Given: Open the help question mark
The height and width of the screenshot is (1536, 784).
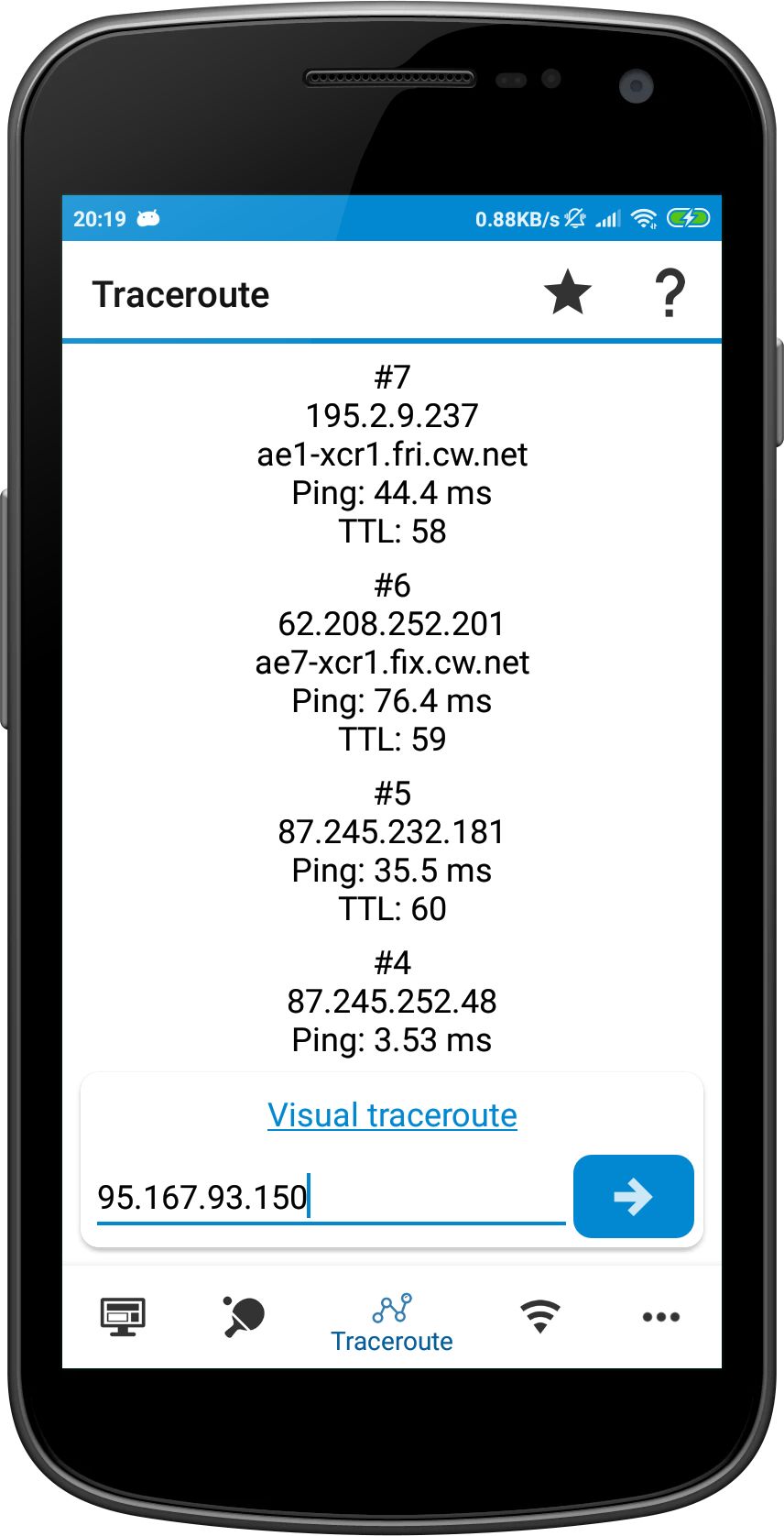Looking at the screenshot, I should click(x=670, y=293).
